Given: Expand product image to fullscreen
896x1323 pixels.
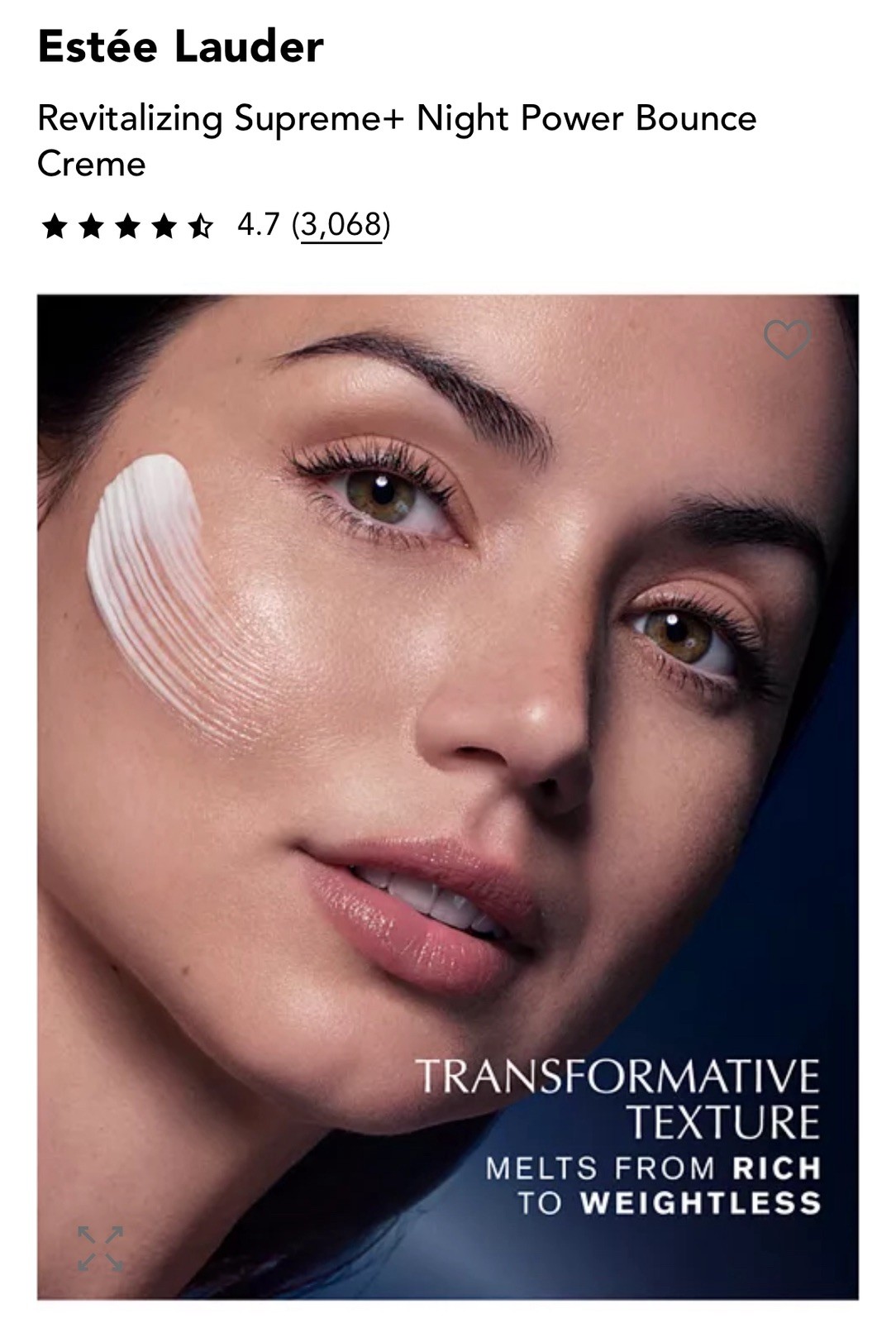Looking at the screenshot, I should (x=101, y=1248).
